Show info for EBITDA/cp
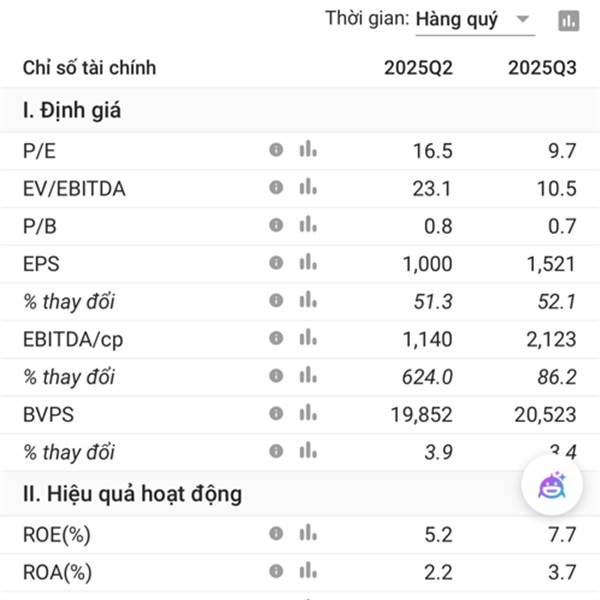This screenshot has width=600, height=600. [x=276, y=338]
